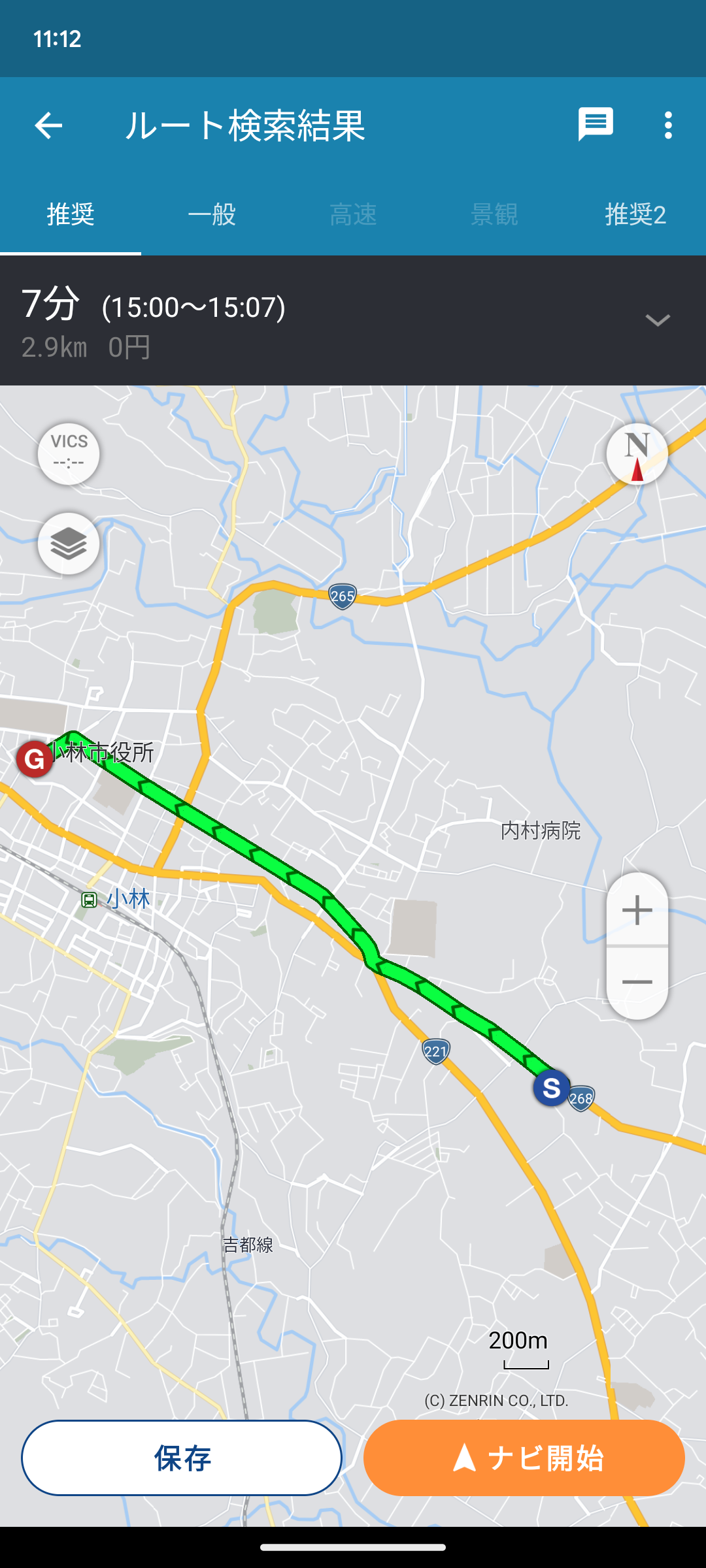Open the three-dot overflow menu

667,125
